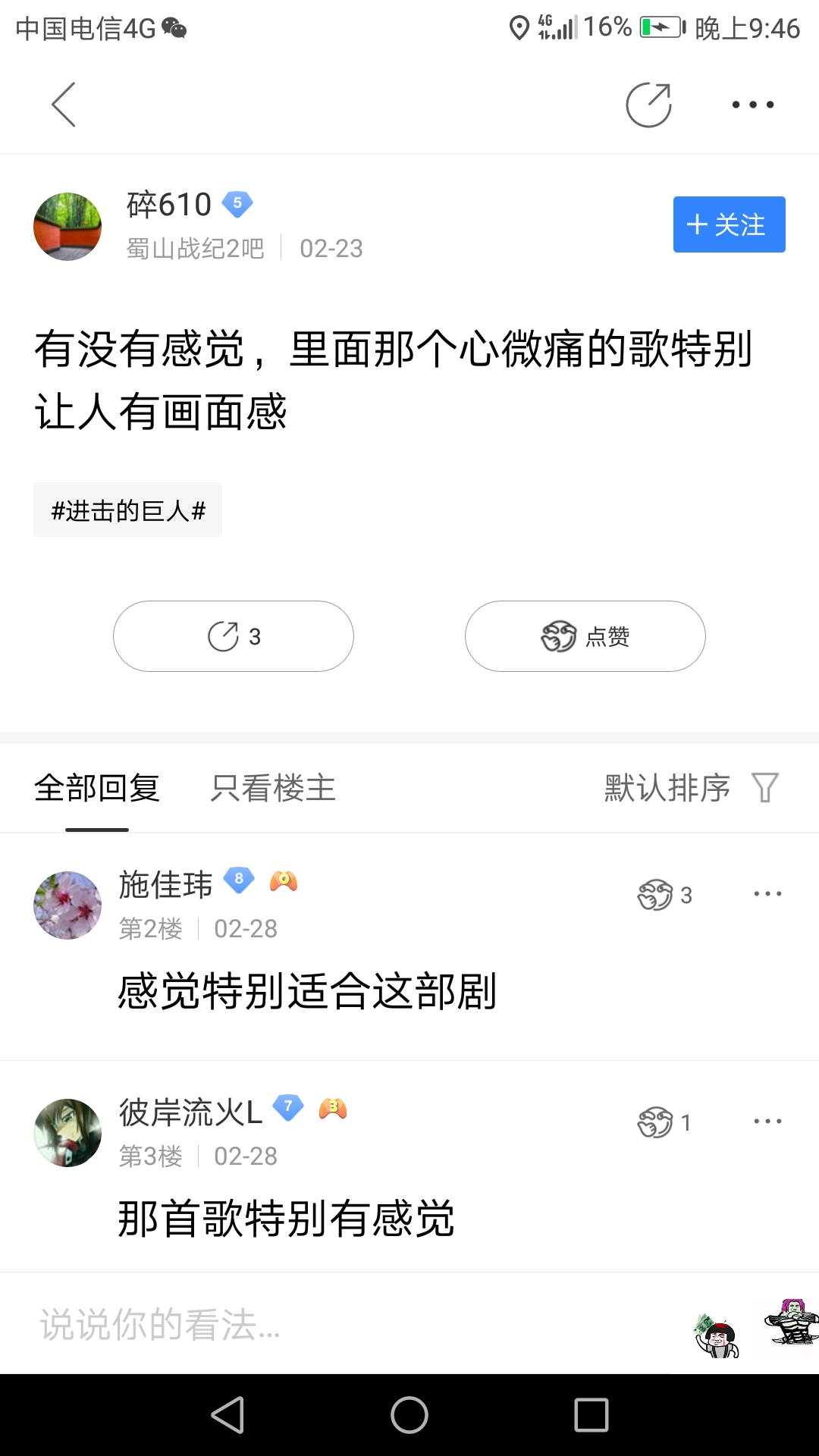Switch to the 只看楼主 tab

click(x=275, y=789)
